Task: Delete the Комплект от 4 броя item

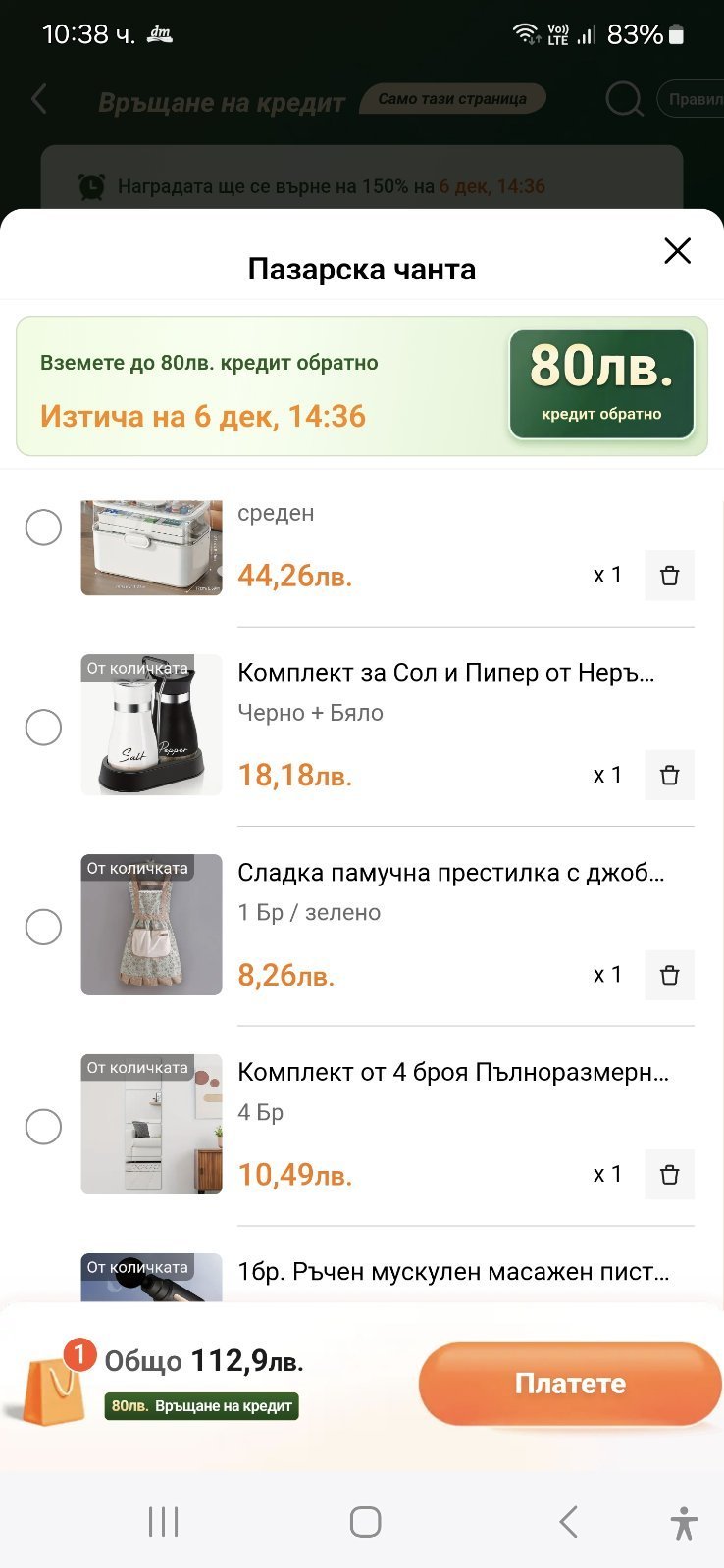Action: click(x=669, y=1175)
